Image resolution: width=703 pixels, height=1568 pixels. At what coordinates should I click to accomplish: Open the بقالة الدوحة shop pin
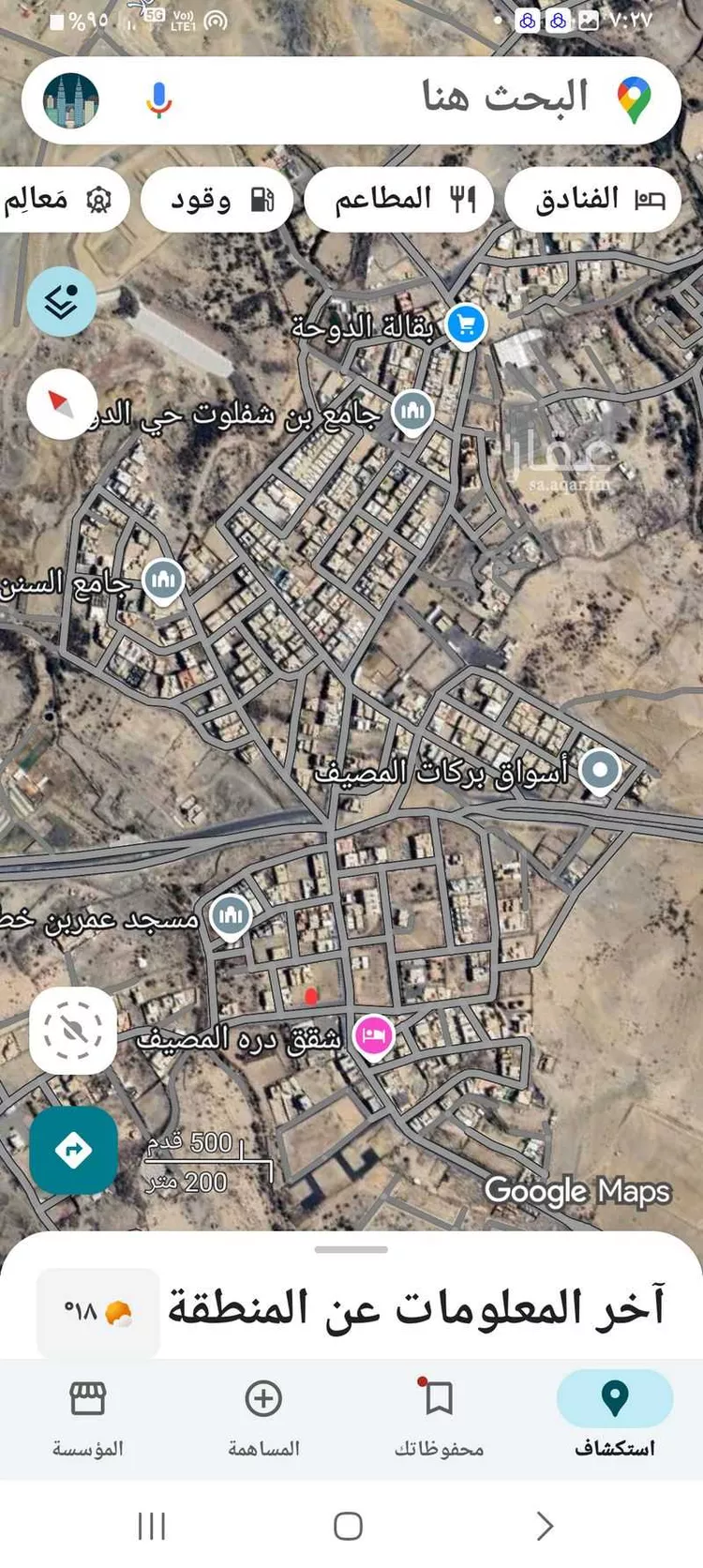pyautogui.click(x=465, y=325)
